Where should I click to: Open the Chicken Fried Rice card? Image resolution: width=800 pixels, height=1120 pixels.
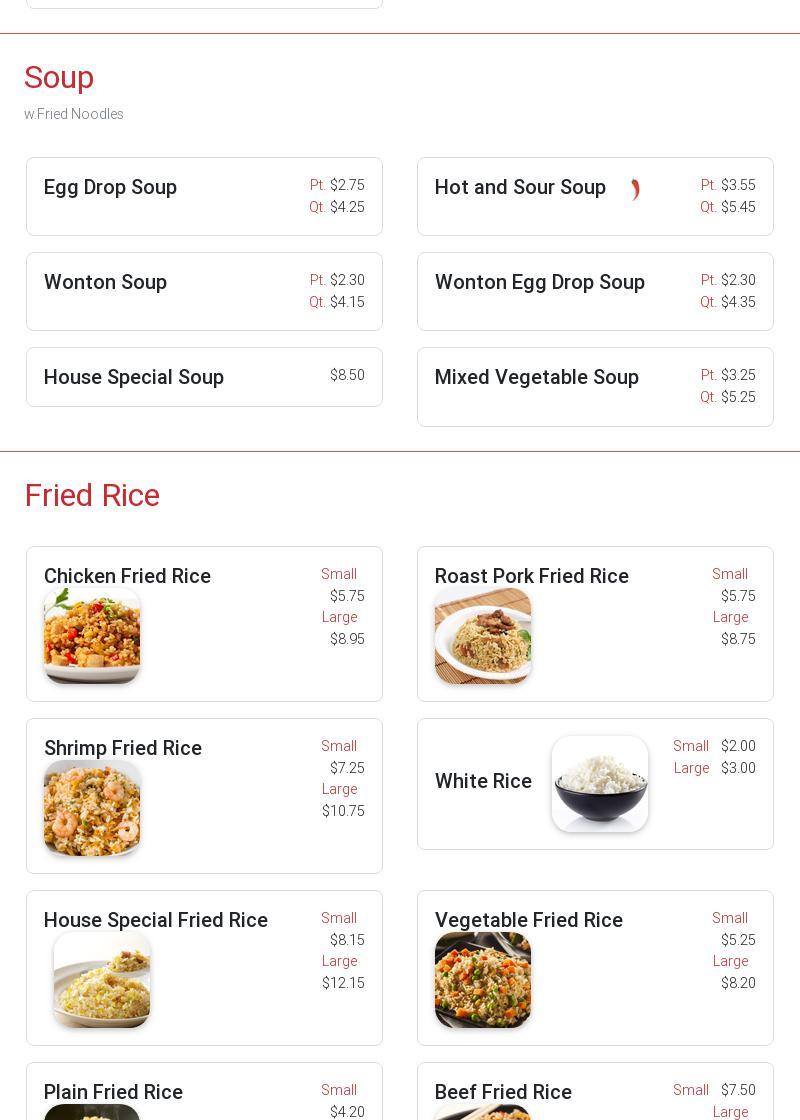point(204,623)
